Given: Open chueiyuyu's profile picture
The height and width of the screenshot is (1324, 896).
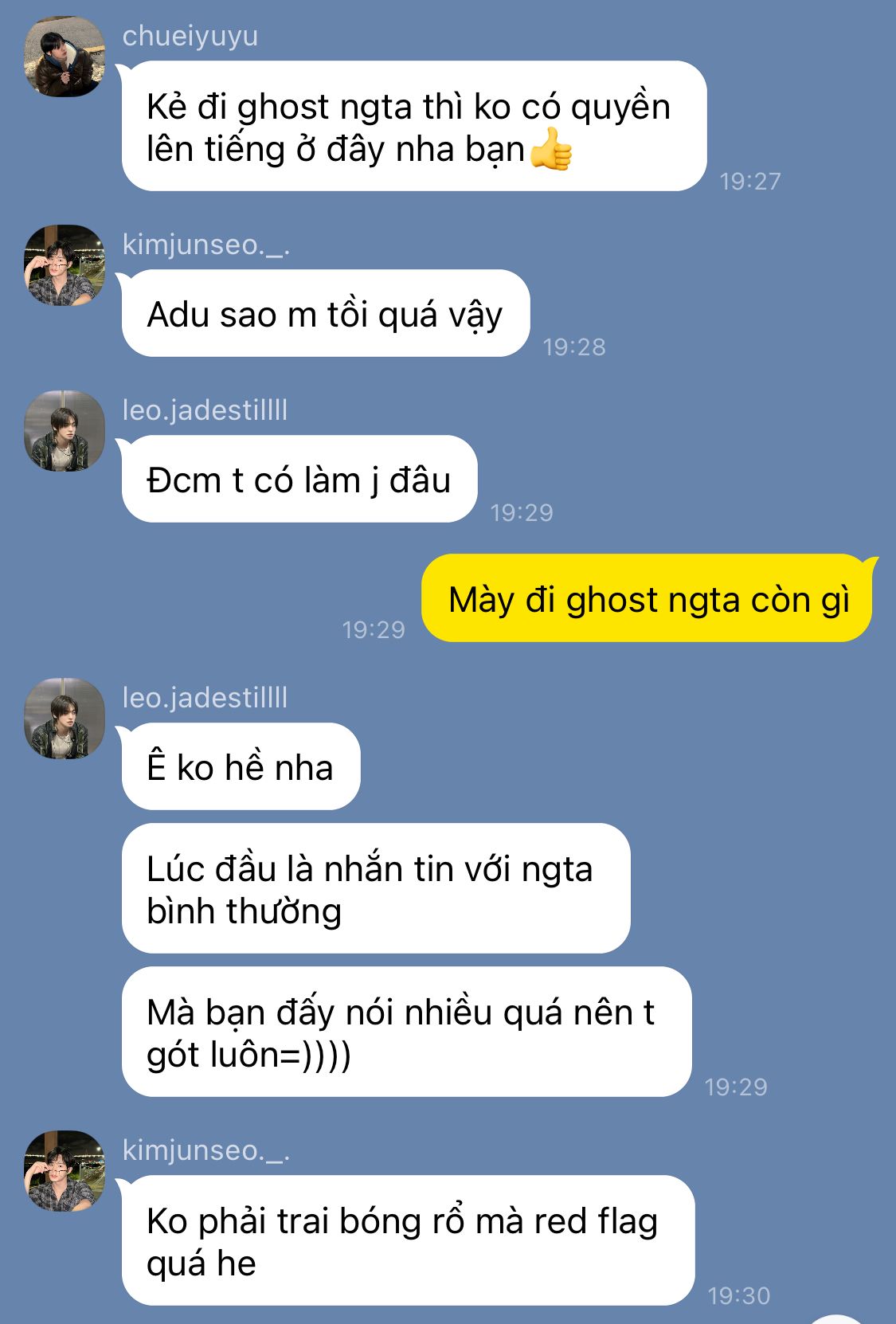Looking at the screenshot, I should 64,57.
